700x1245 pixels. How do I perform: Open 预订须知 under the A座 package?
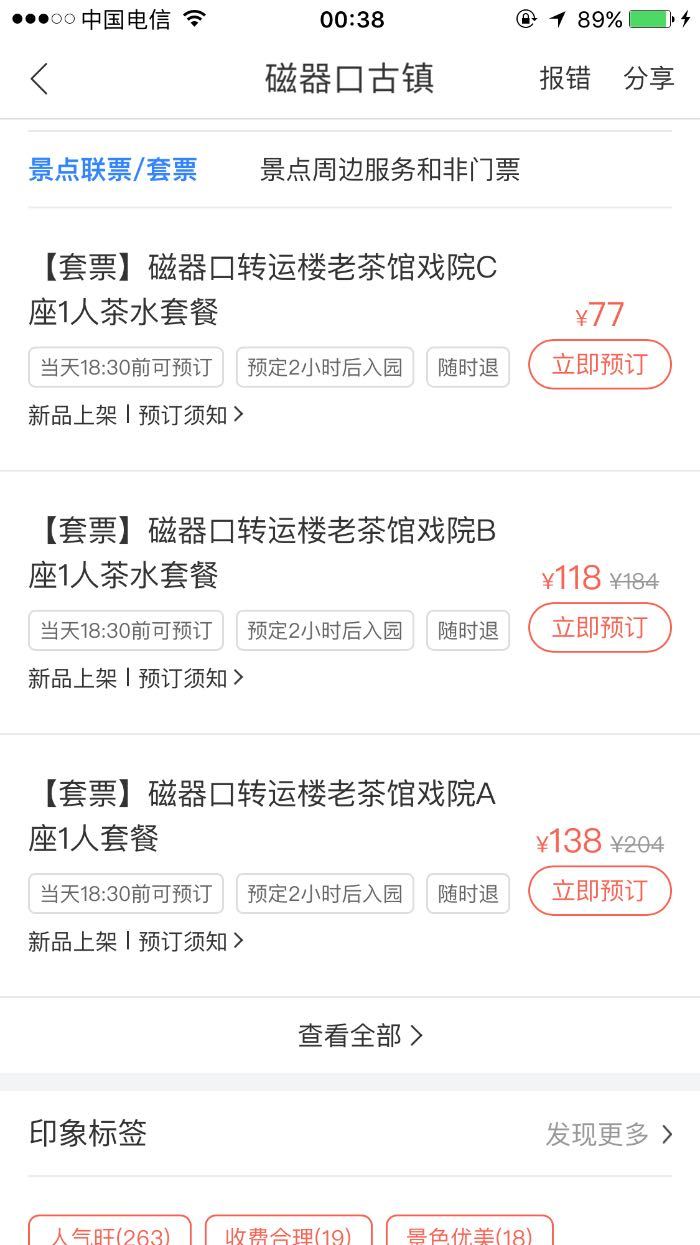point(191,941)
